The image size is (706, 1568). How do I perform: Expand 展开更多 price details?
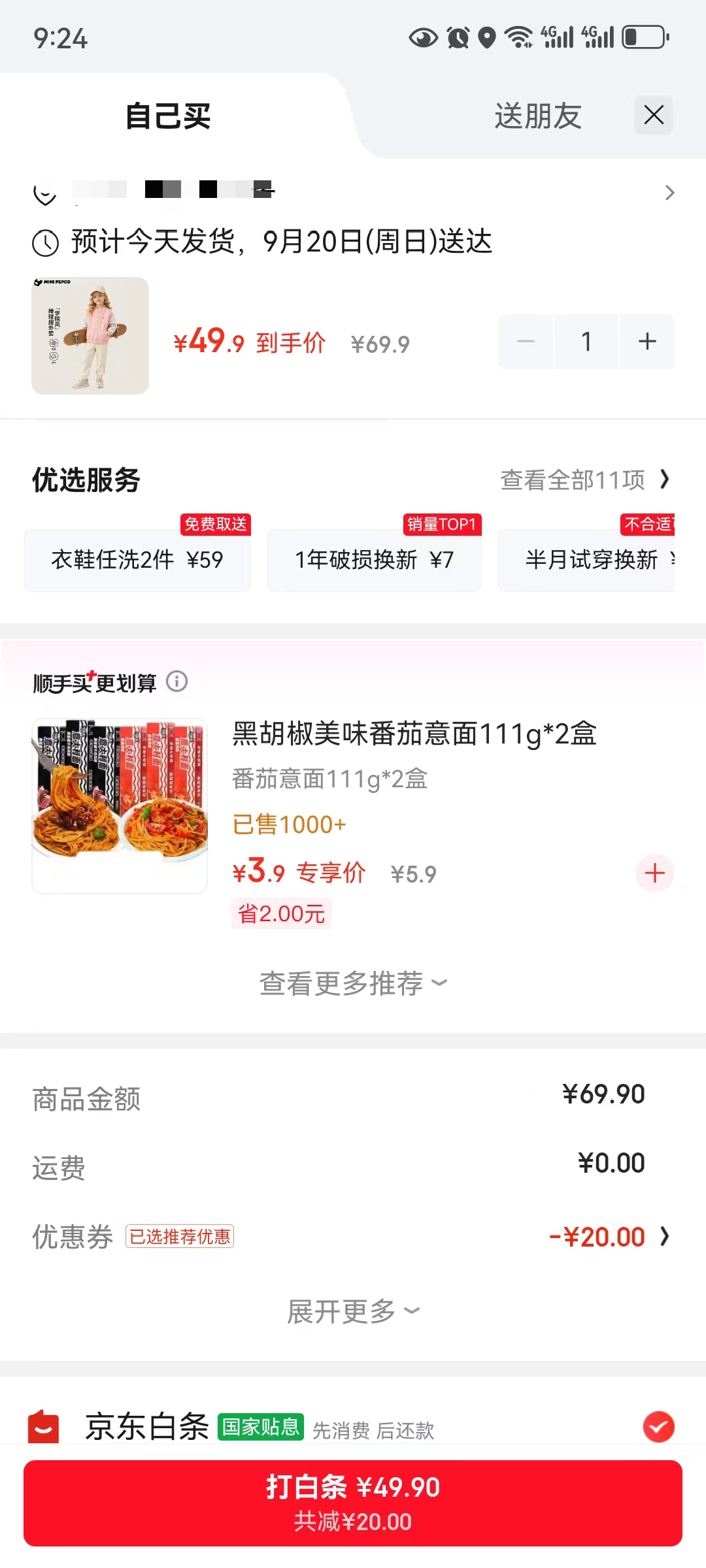point(353,1311)
